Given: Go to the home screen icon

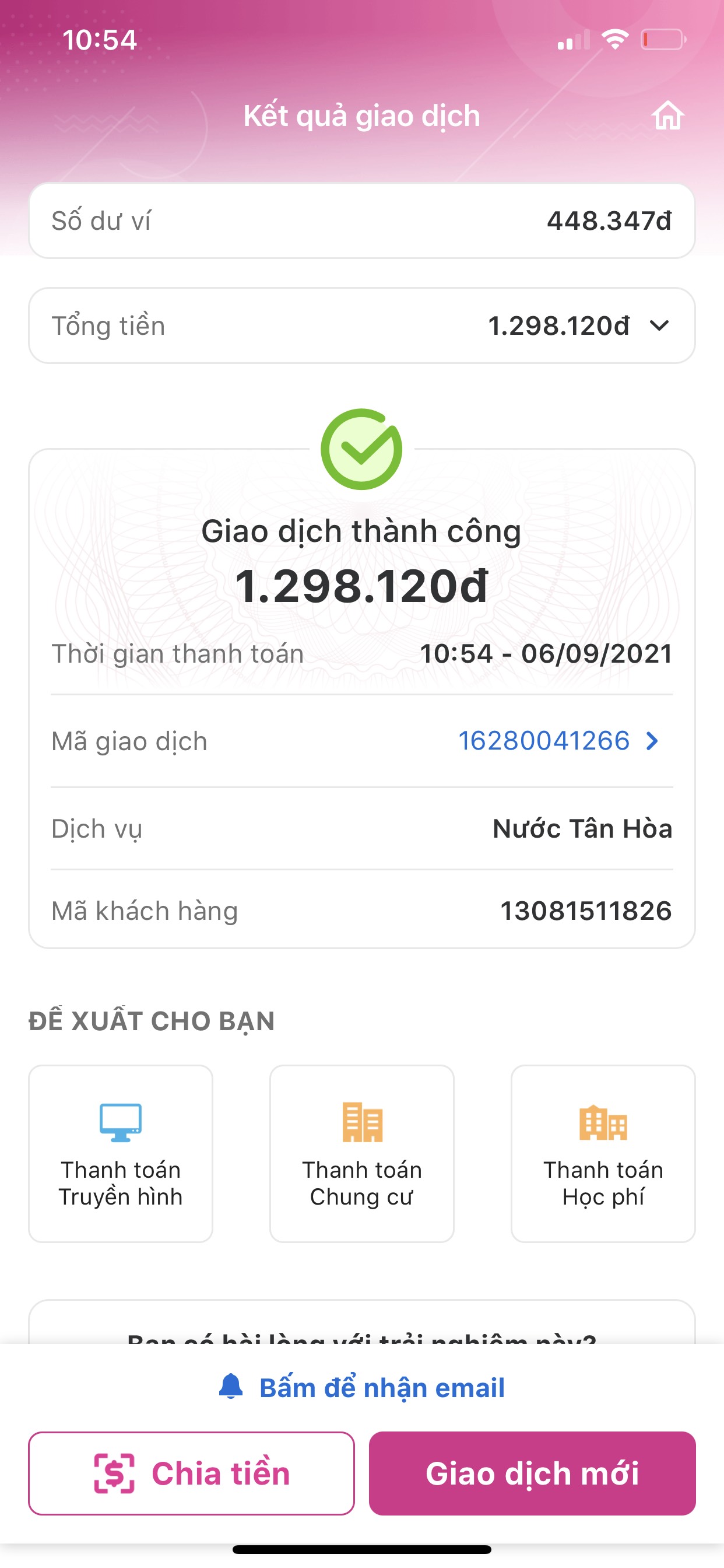Looking at the screenshot, I should point(667,116).
